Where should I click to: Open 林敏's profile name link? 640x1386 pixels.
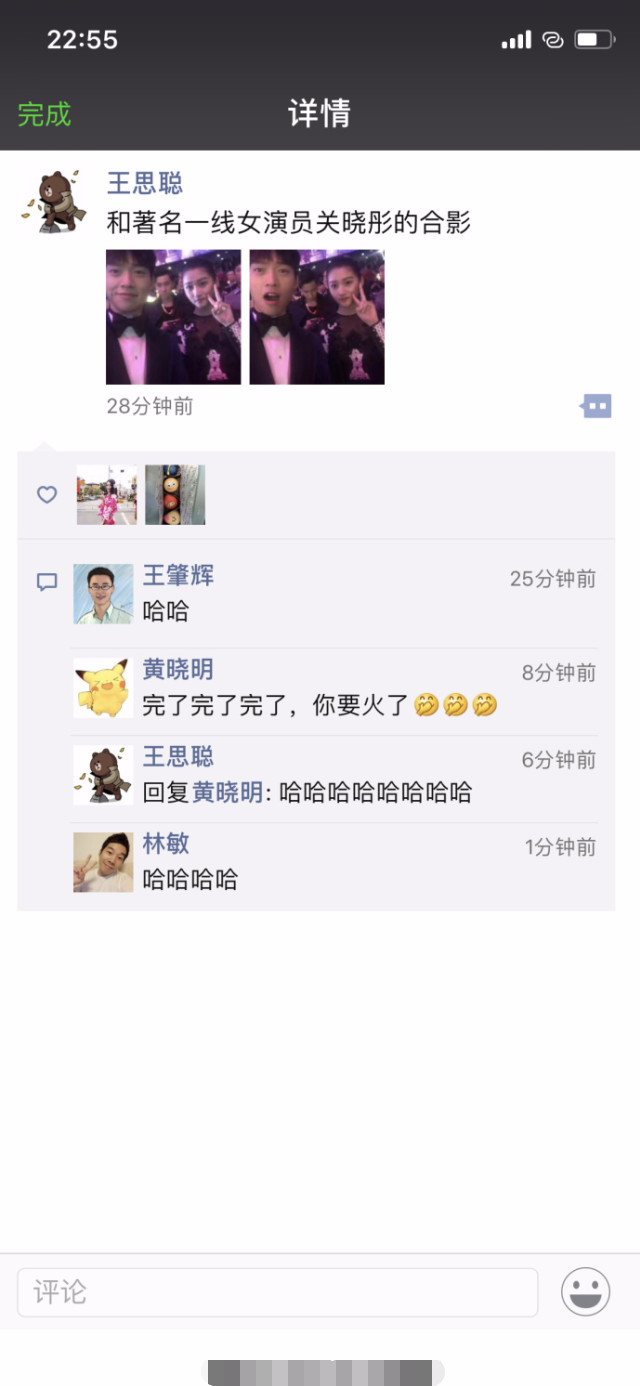point(166,844)
